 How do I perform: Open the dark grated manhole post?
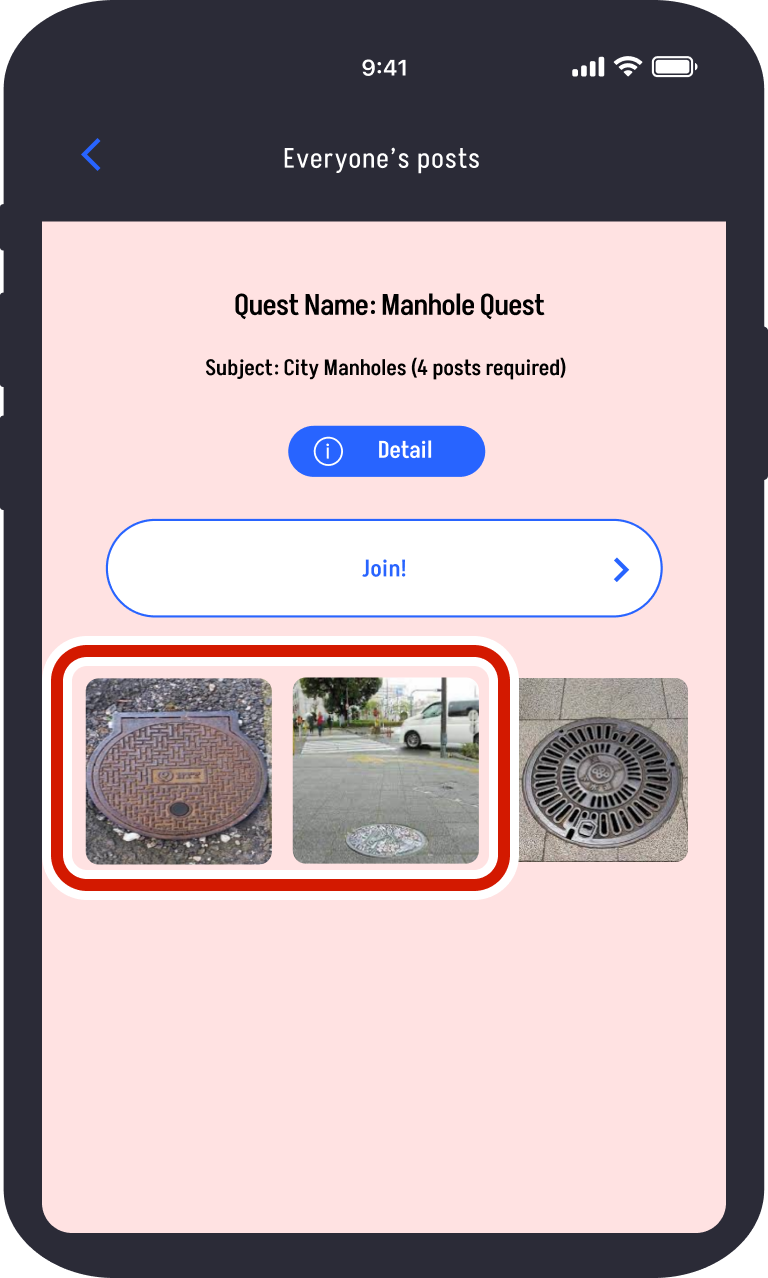[x=603, y=770]
